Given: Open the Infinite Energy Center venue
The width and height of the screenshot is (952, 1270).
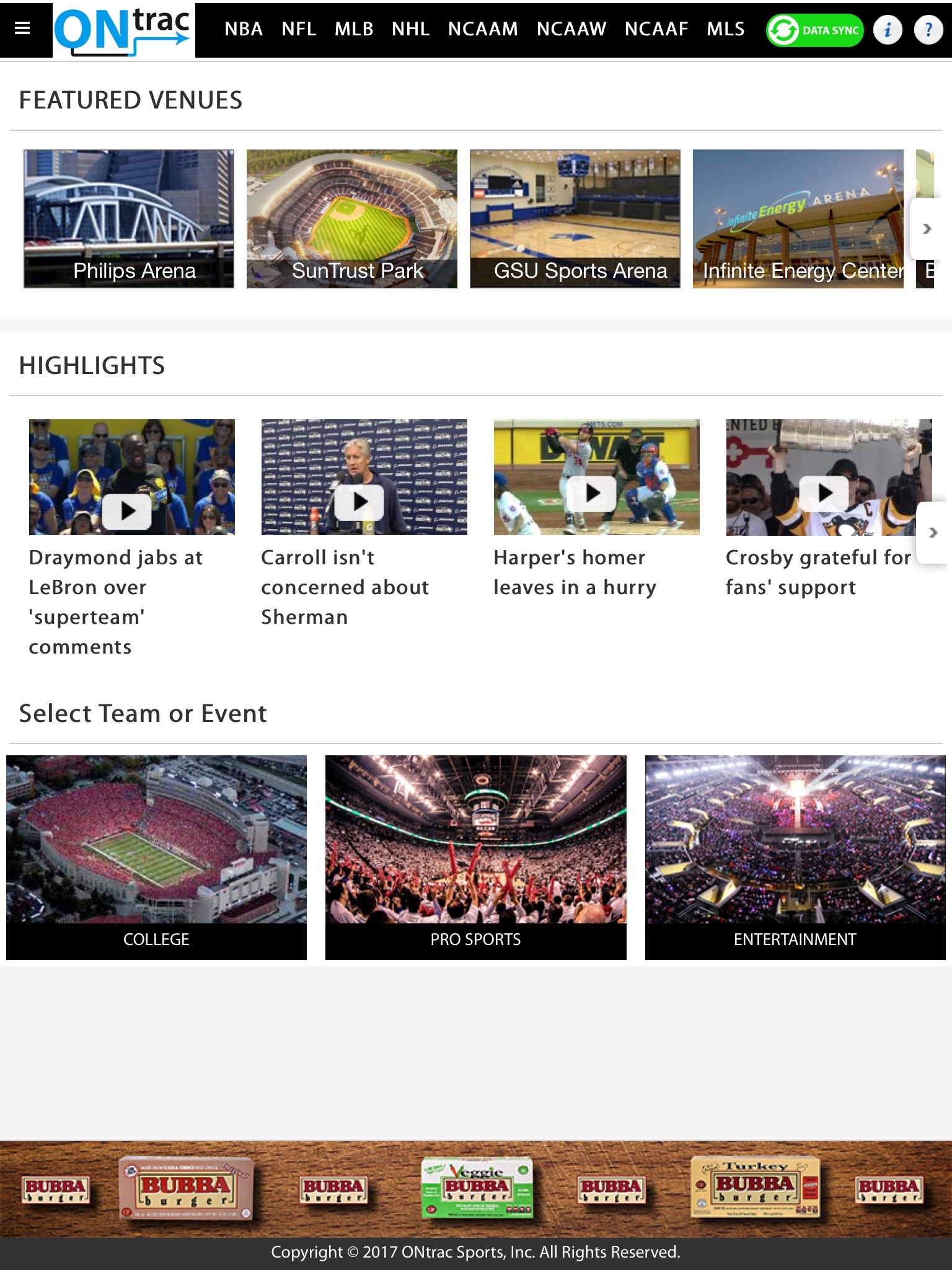Looking at the screenshot, I should point(798,219).
